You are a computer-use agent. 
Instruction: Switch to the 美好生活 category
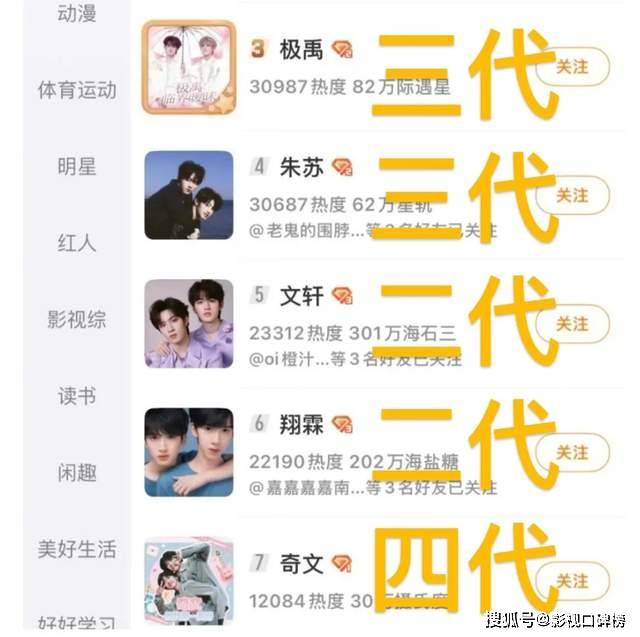click(x=77, y=549)
